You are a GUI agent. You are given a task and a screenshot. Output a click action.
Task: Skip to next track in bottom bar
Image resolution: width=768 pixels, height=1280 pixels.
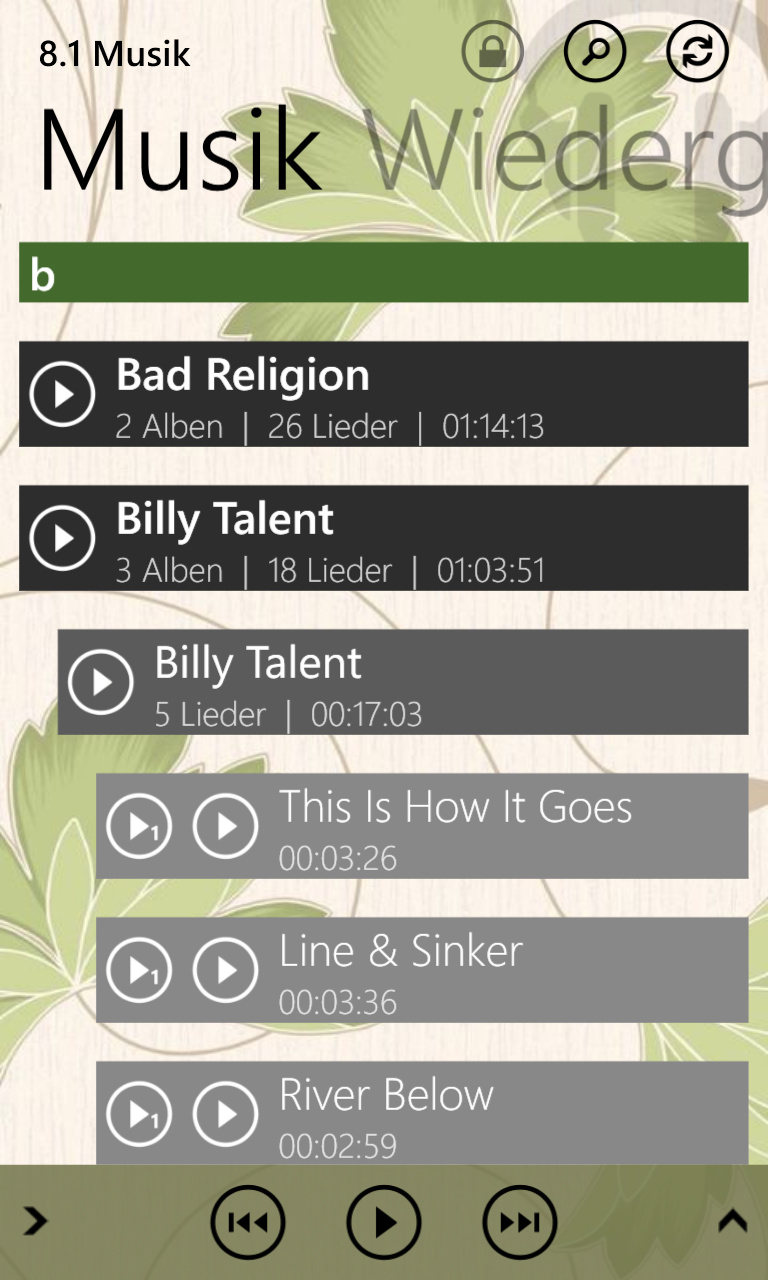point(520,1222)
